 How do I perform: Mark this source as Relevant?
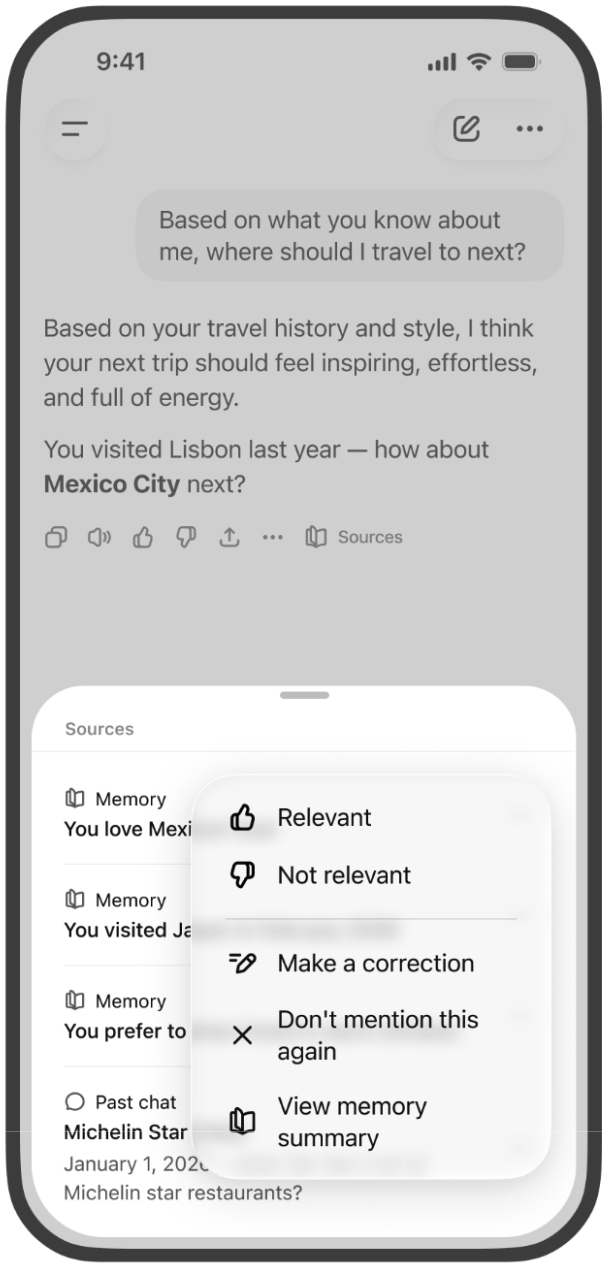point(370,818)
